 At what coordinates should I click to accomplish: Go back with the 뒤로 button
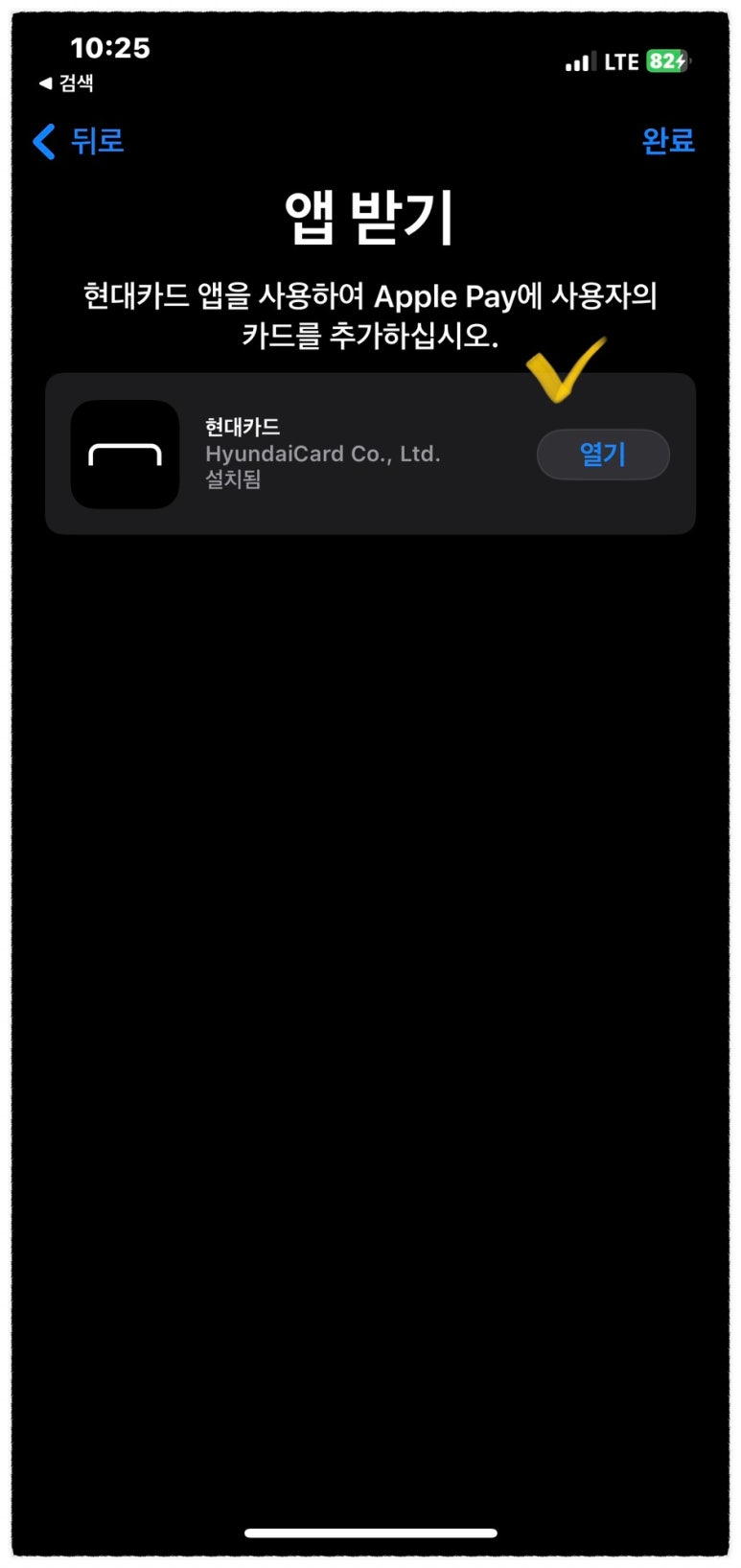point(79,141)
